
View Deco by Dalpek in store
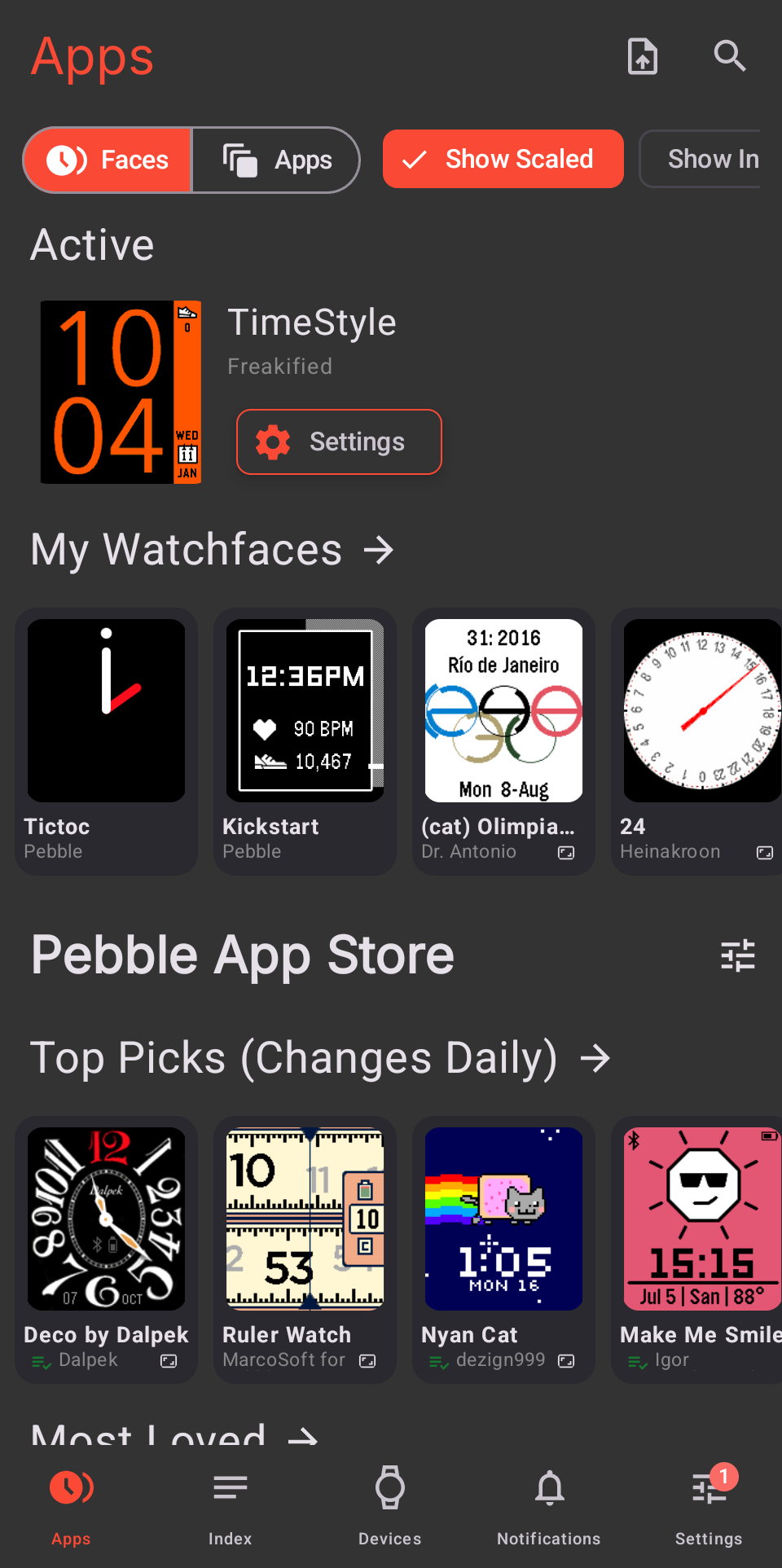106,1248
